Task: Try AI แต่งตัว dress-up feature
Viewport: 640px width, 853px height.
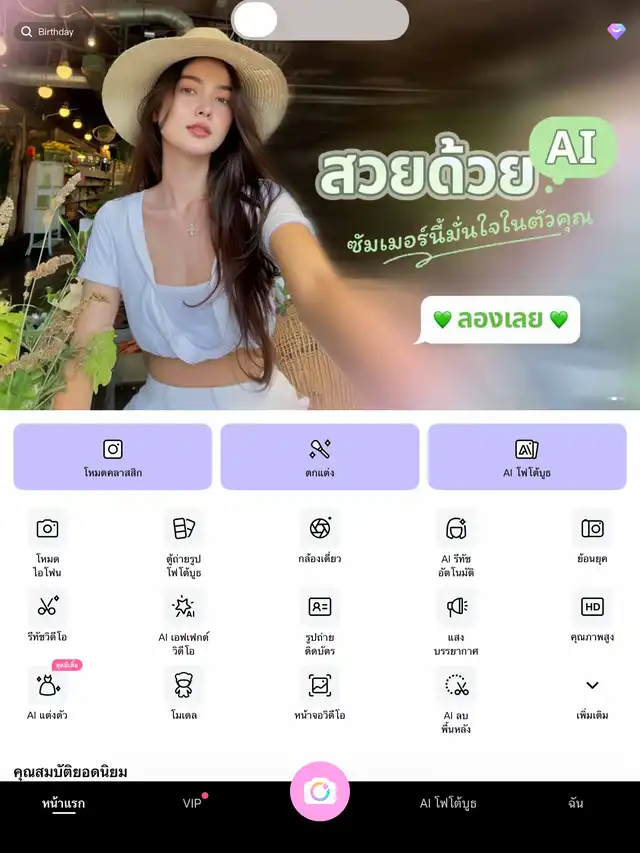Action: point(48,694)
